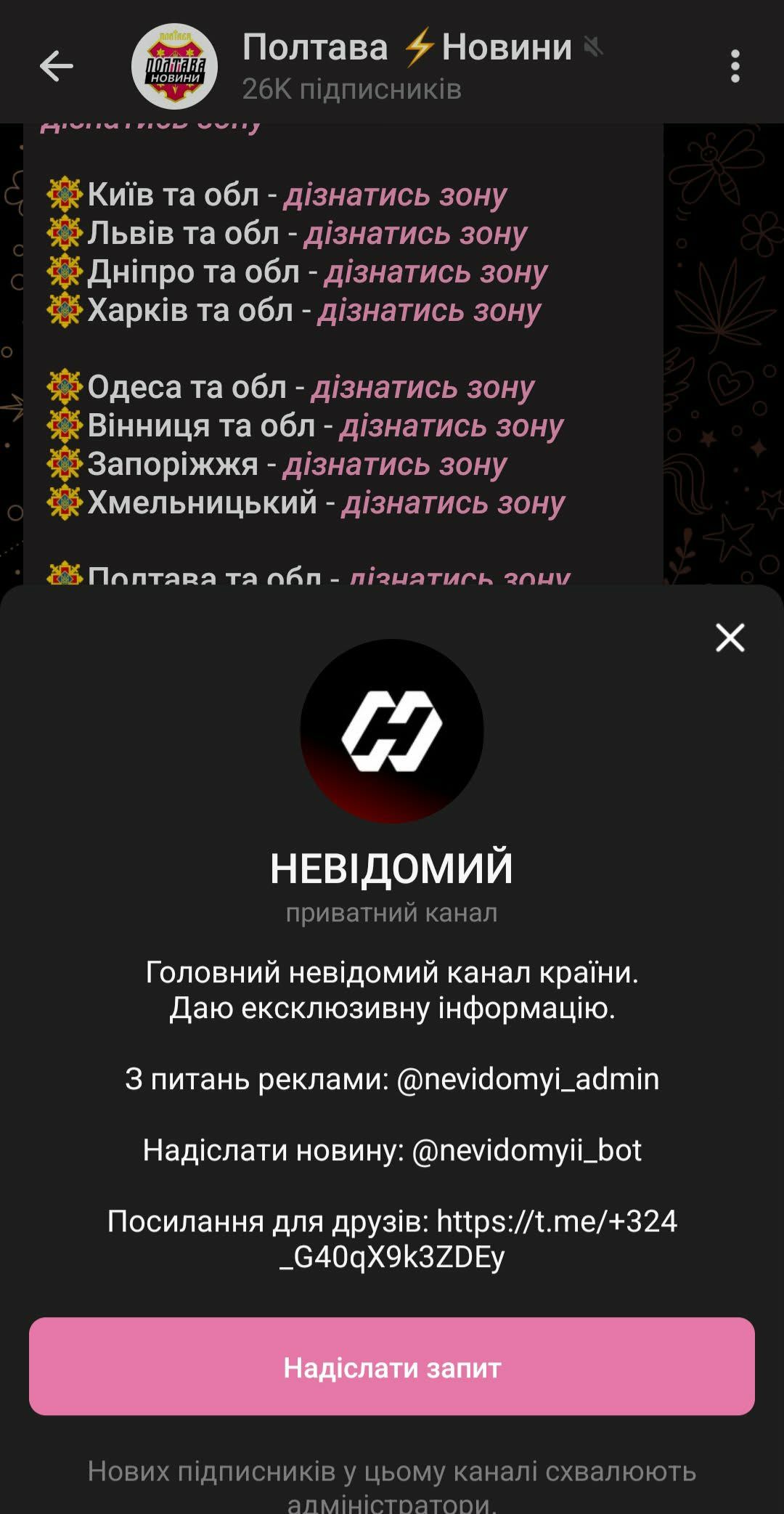Open the channel overflow menu
Image resolution: width=784 pixels, height=1514 pixels.
pyautogui.click(x=735, y=67)
